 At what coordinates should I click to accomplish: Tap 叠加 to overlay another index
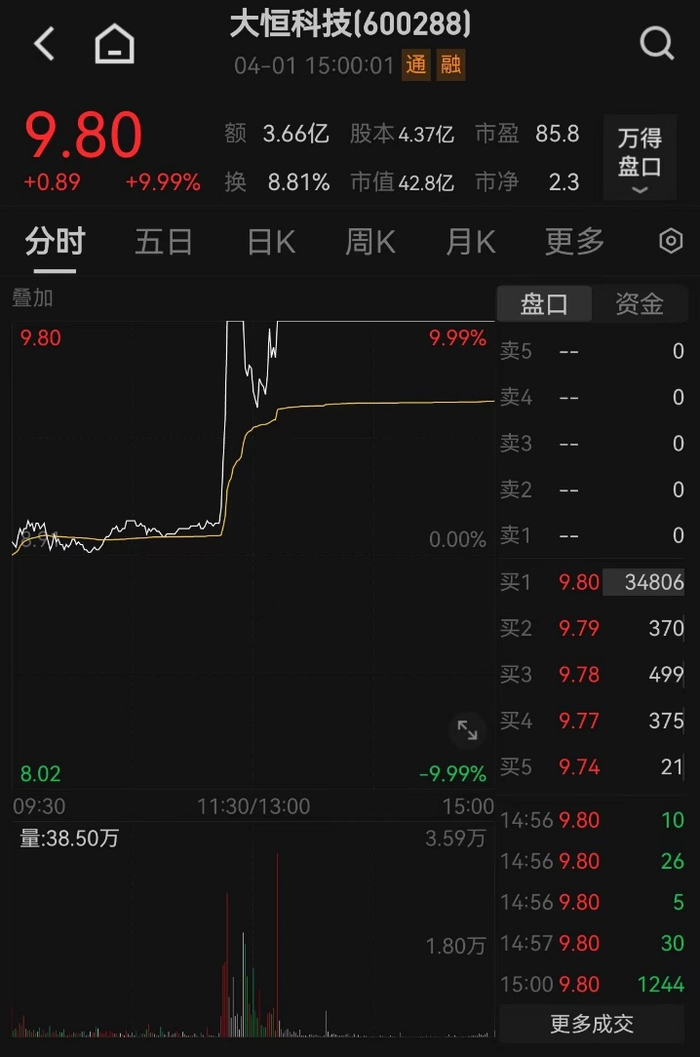coord(32,297)
